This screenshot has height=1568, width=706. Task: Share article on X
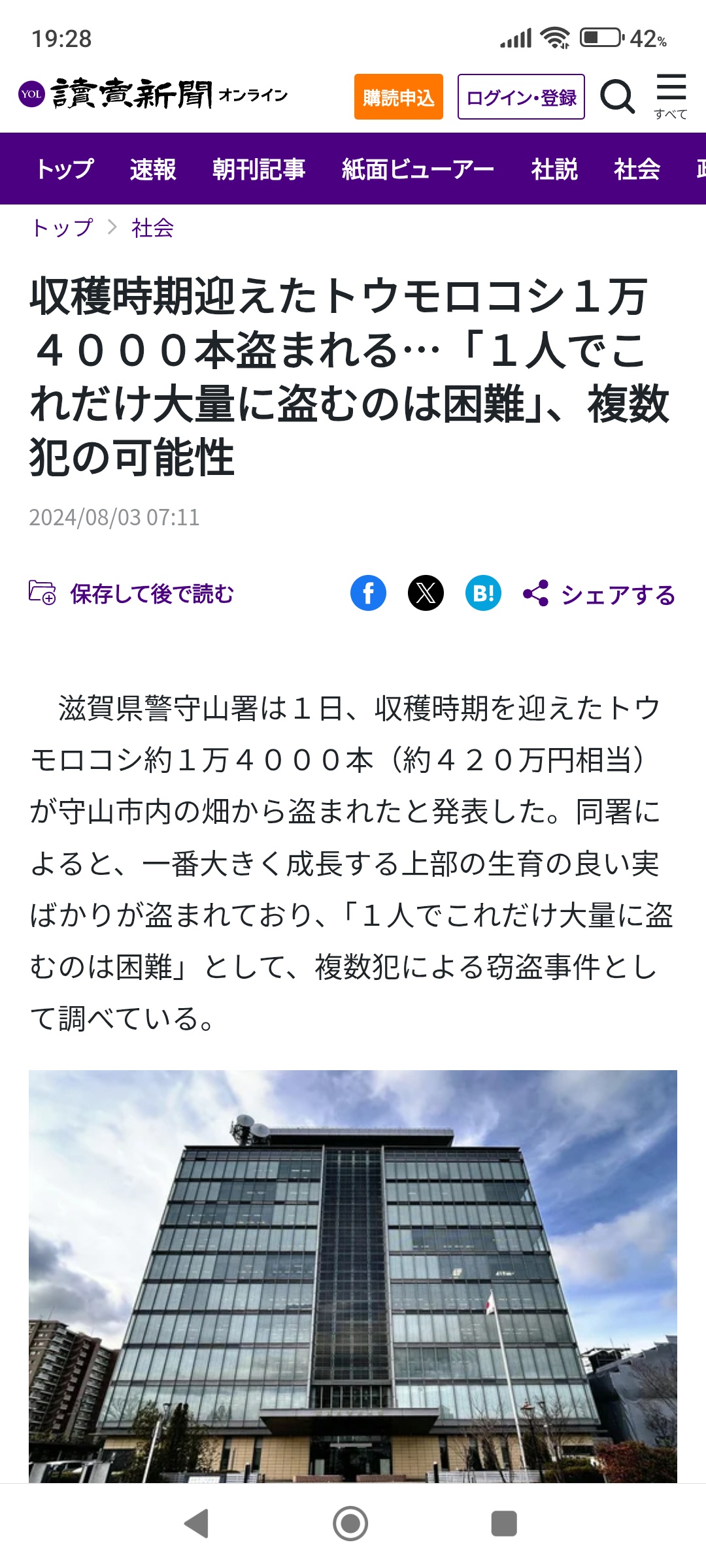426,593
